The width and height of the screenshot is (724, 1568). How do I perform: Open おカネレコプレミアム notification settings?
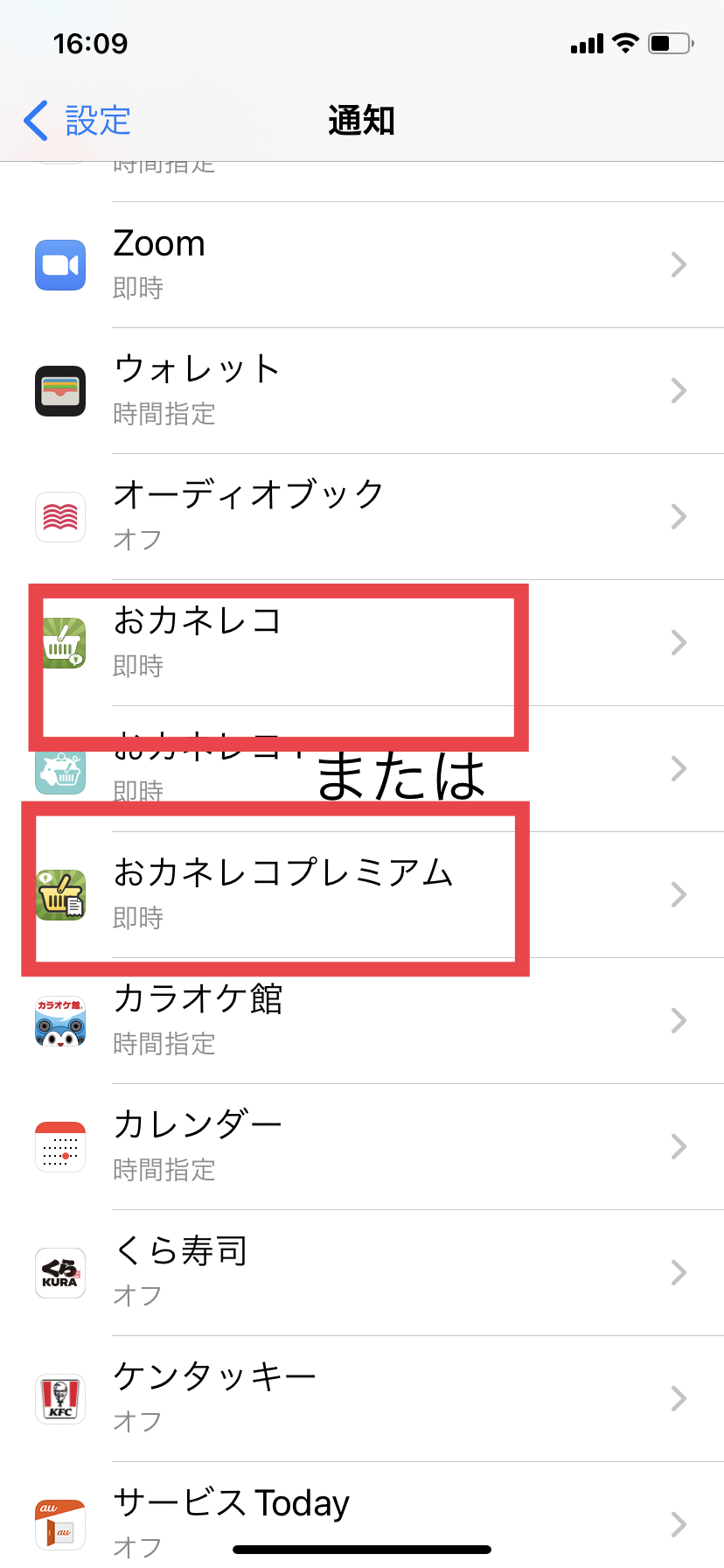(362, 894)
